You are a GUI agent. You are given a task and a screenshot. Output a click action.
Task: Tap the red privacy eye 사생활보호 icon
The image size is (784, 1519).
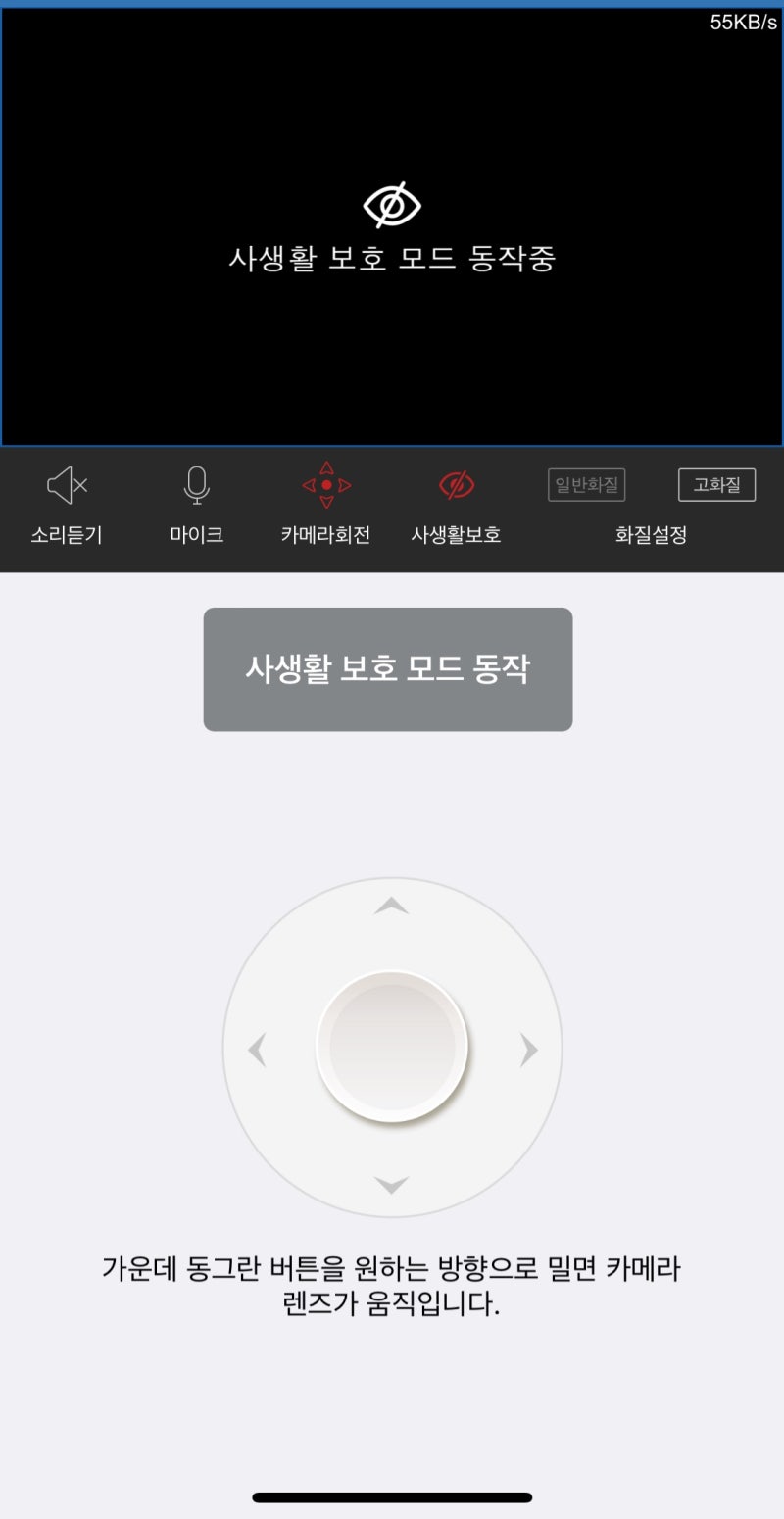(x=455, y=484)
